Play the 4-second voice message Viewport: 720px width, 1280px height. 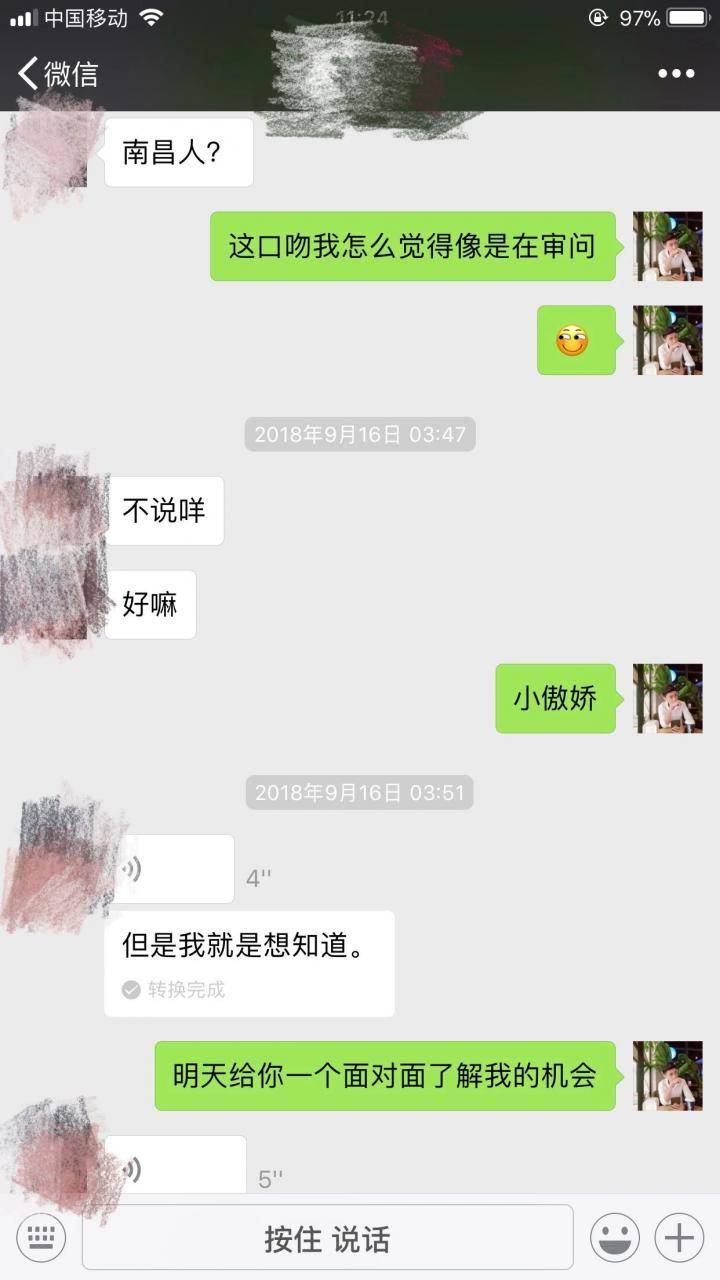tap(169, 869)
